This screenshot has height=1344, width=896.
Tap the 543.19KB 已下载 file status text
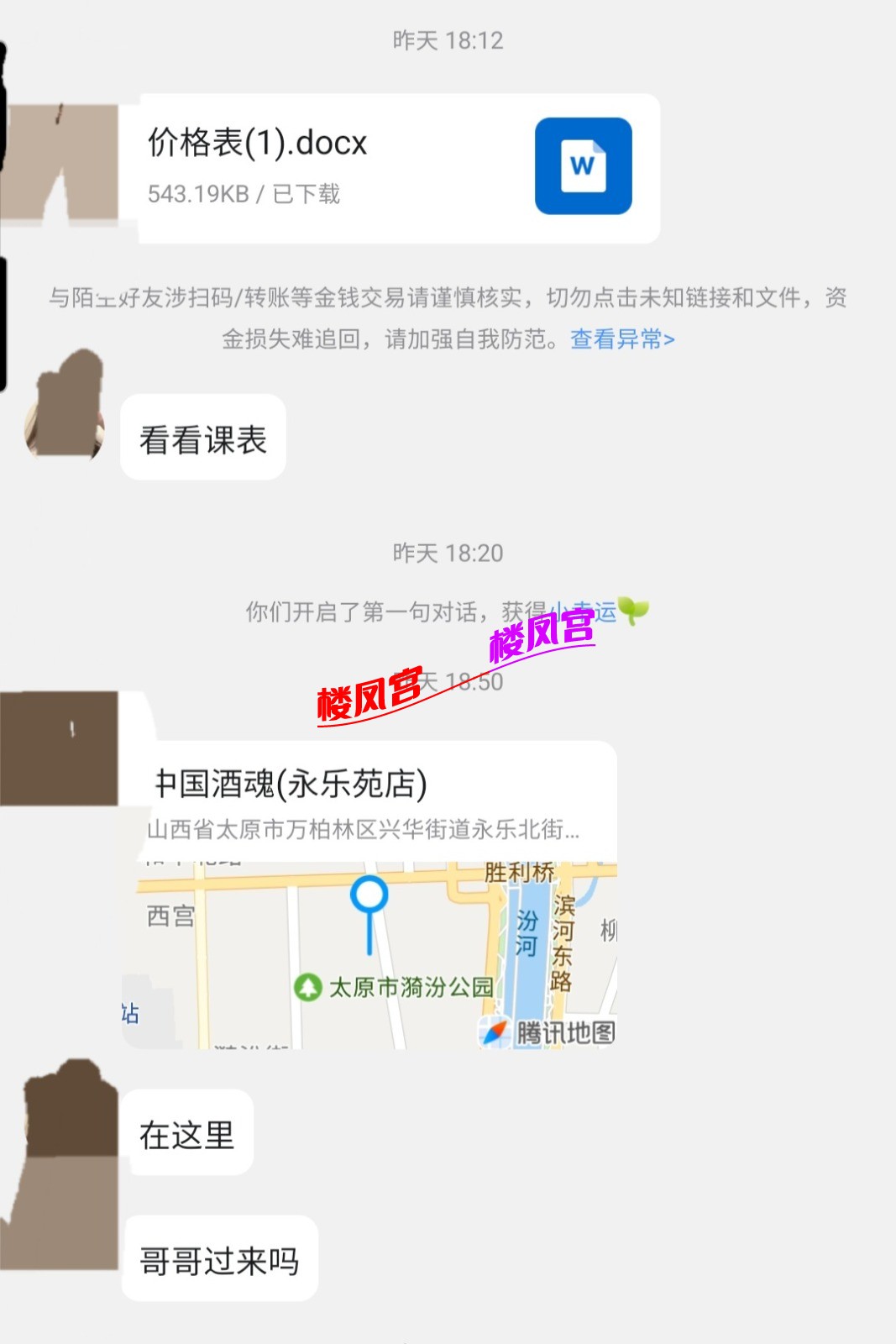242,194
